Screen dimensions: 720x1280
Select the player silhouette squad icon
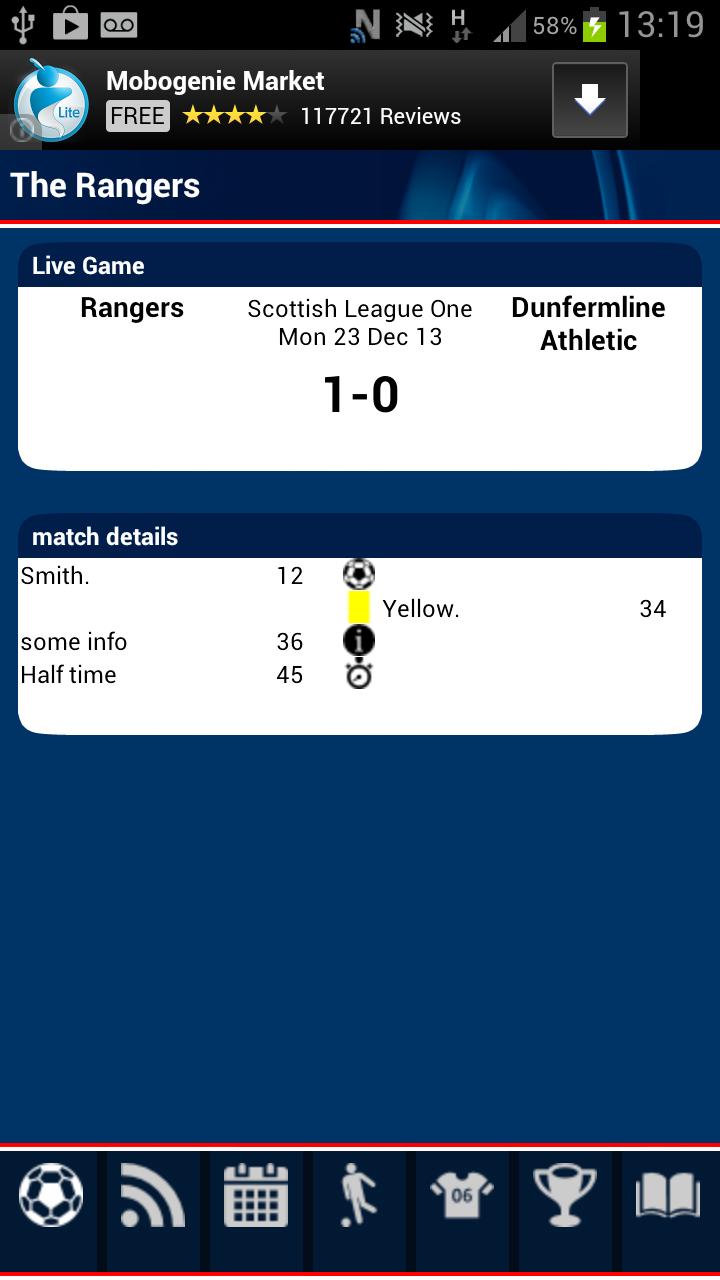(359, 1196)
